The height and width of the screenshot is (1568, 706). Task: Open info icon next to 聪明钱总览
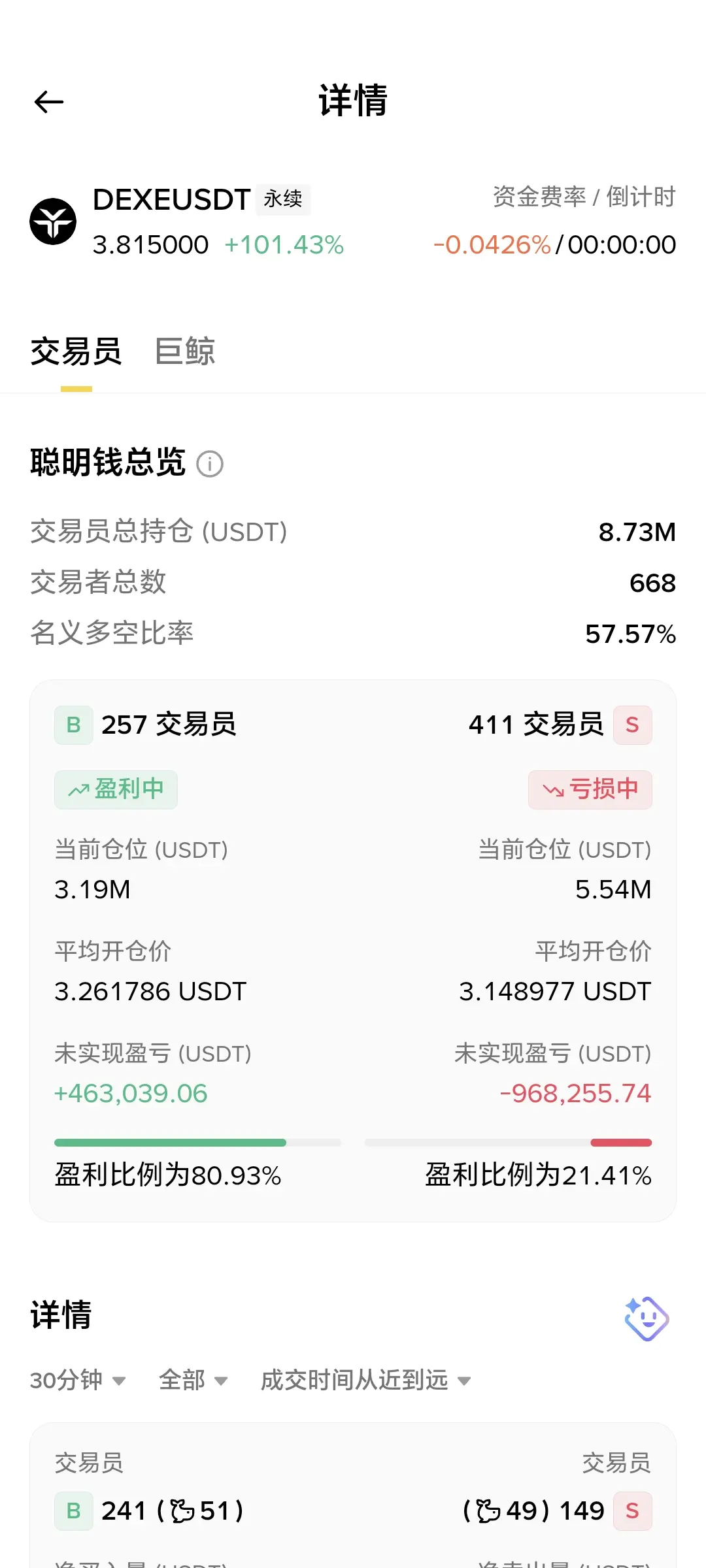(x=210, y=464)
